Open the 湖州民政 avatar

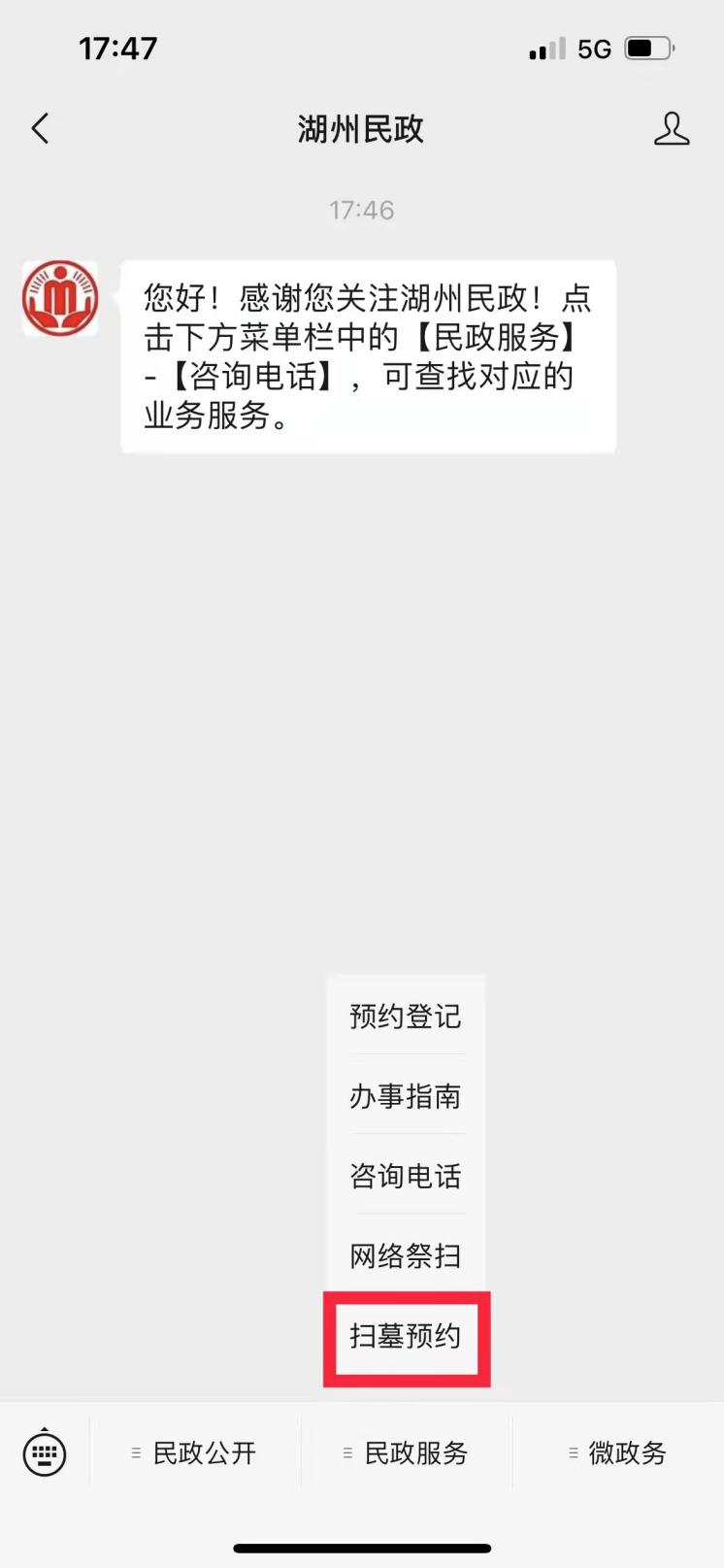pyautogui.click(x=60, y=298)
